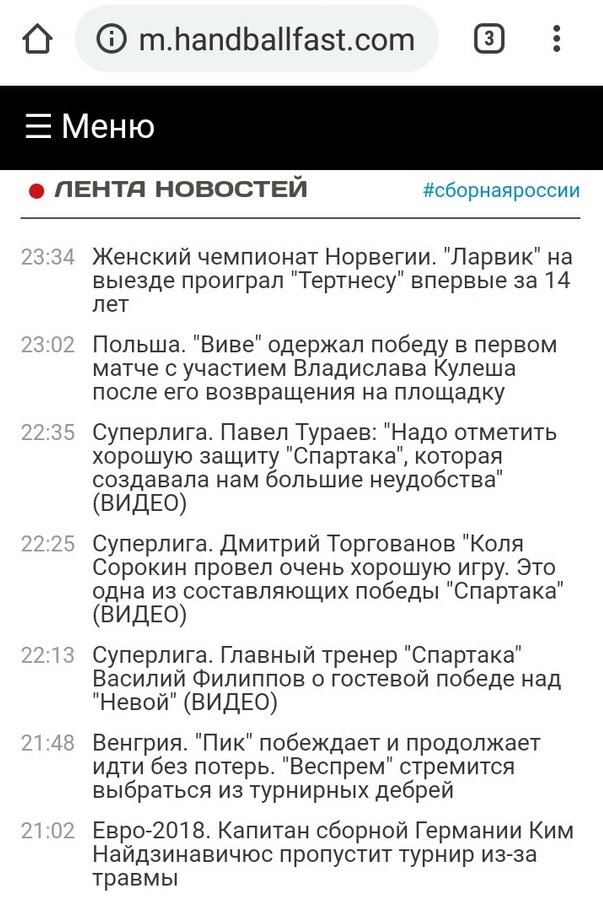Open the #сборнаяроссии hashtag link
This screenshot has width=603, height=899.
[x=501, y=191]
